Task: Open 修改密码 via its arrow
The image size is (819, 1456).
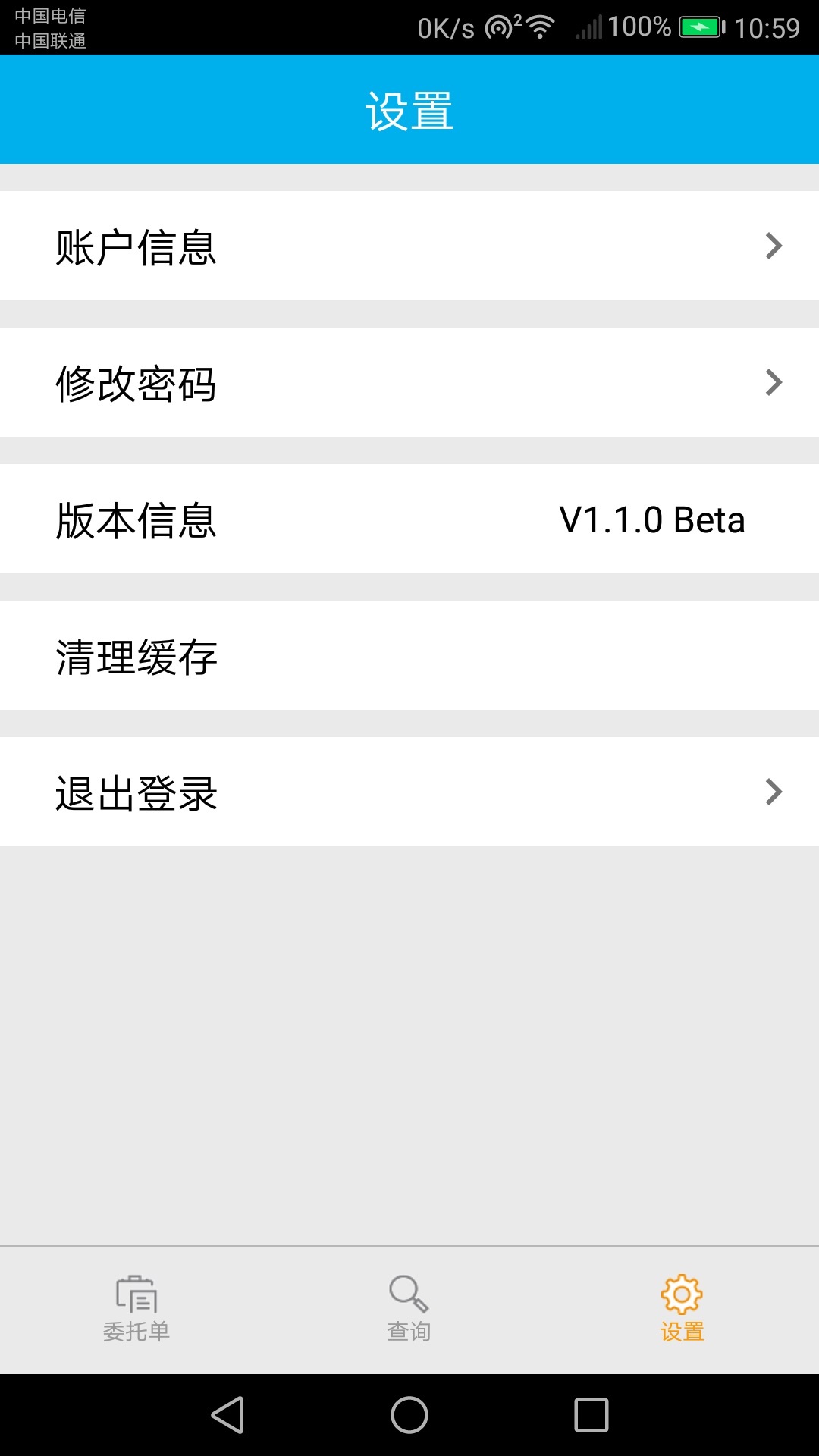Action: click(x=773, y=383)
